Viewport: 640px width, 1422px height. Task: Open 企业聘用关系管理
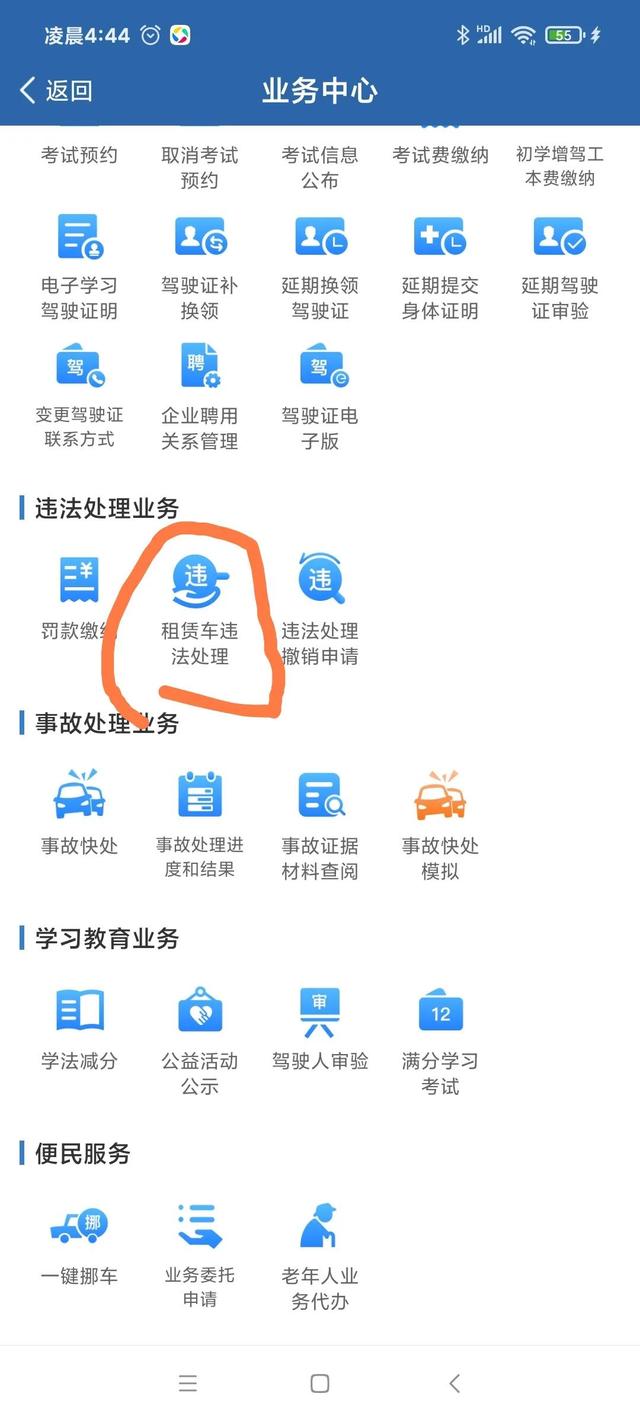200,394
